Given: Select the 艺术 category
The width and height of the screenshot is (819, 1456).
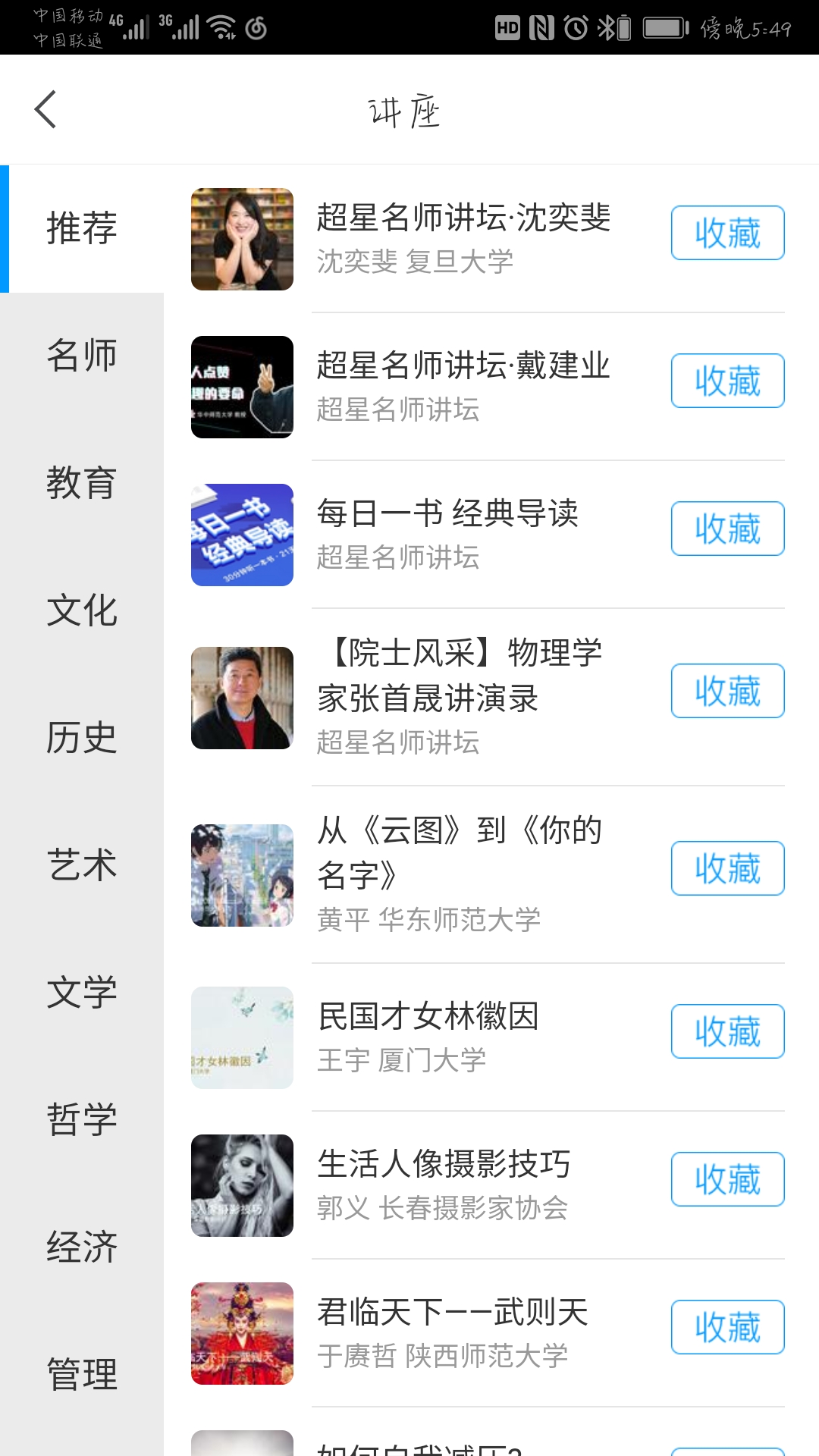Looking at the screenshot, I should [x=82, y=865].
